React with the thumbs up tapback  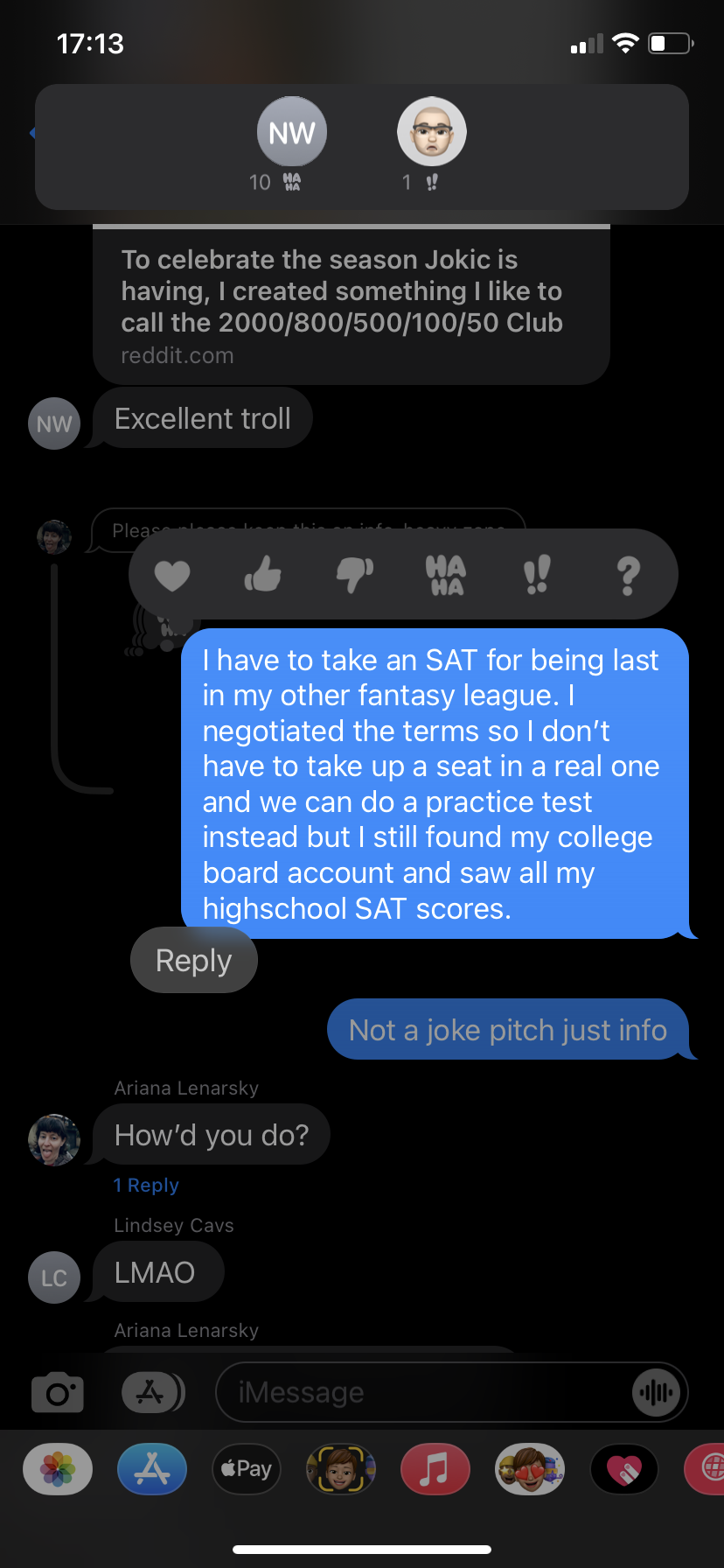point(263,575)
